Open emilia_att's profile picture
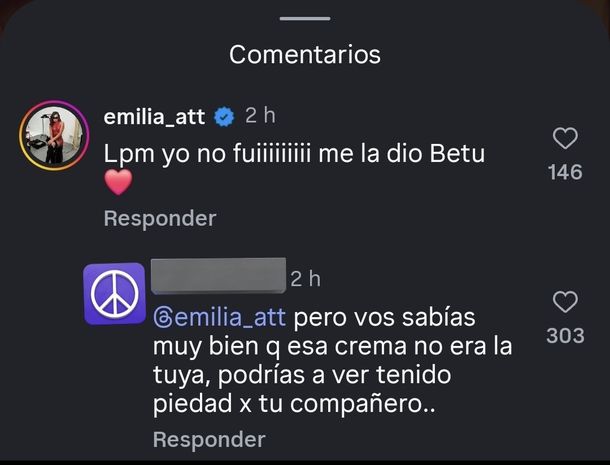This screenshot has height=465, width=610. pos(52,137)
